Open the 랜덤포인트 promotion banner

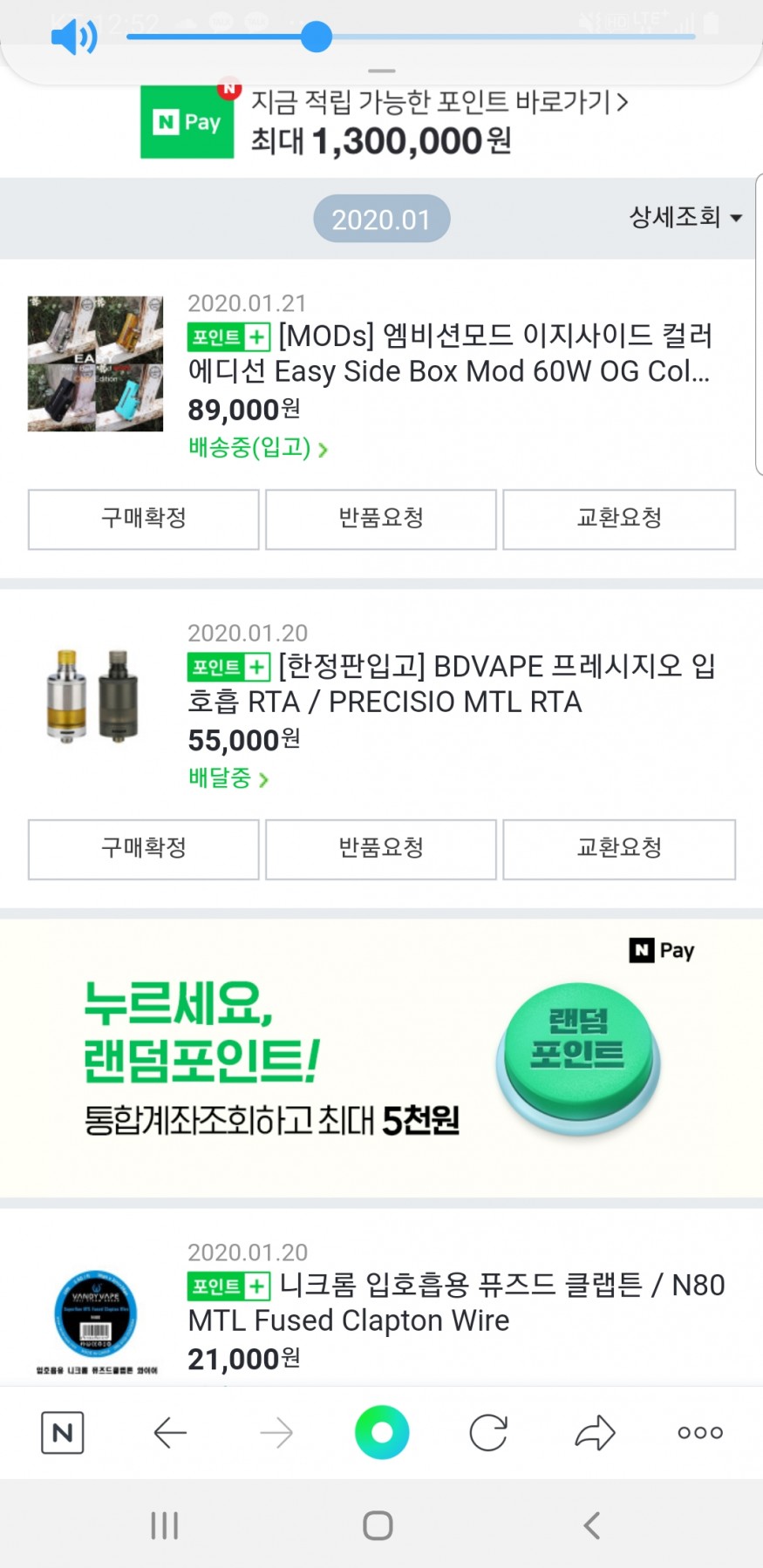[381, 1057]
